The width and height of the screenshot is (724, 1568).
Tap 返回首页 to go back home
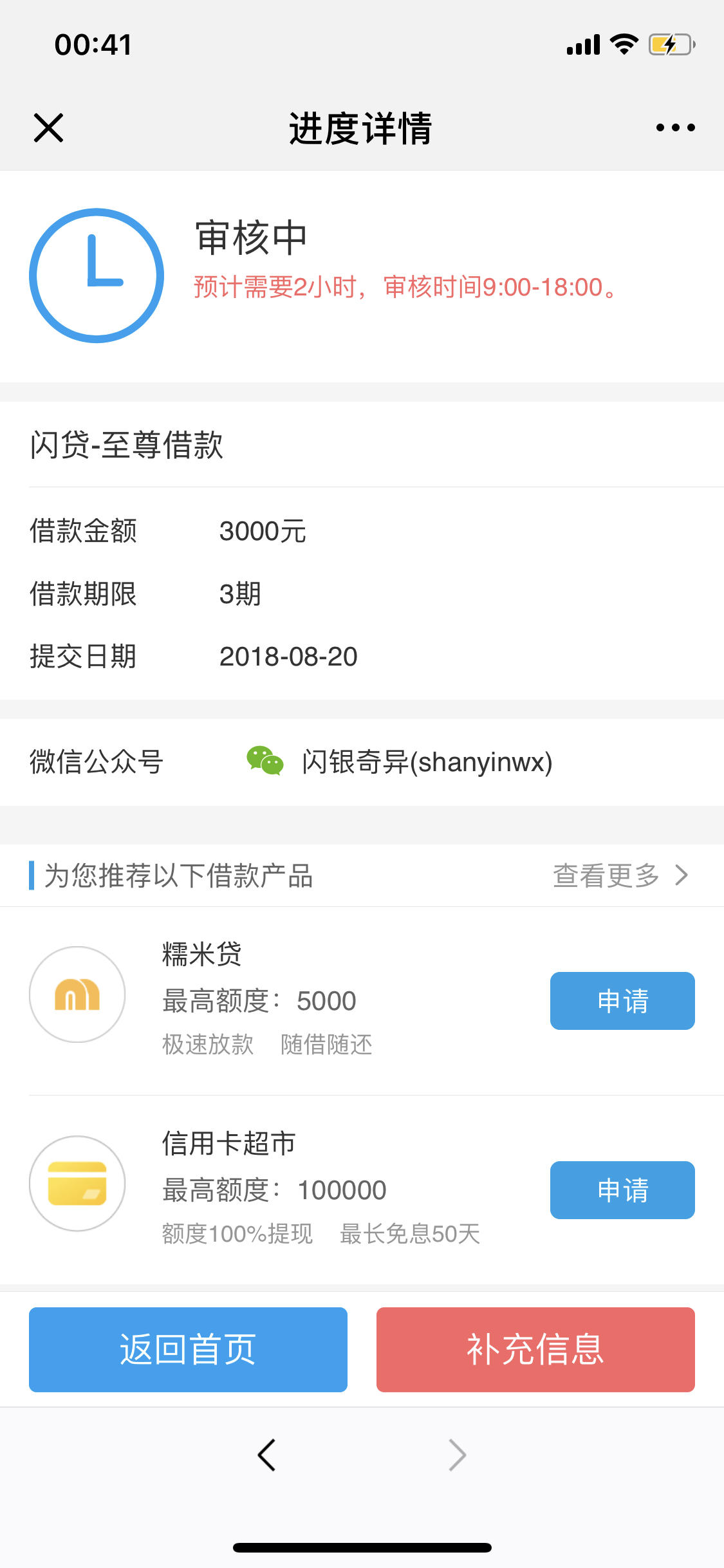[x=188, y=1350]
